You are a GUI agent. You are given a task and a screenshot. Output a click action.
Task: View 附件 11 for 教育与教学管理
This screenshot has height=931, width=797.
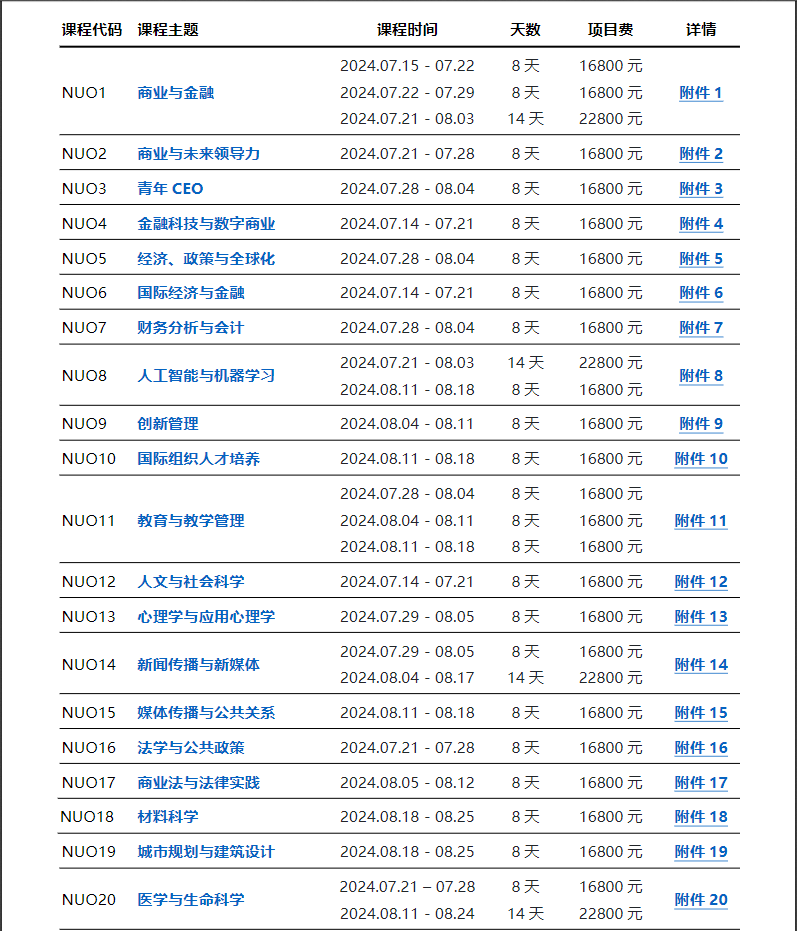[x=700, y=521]
